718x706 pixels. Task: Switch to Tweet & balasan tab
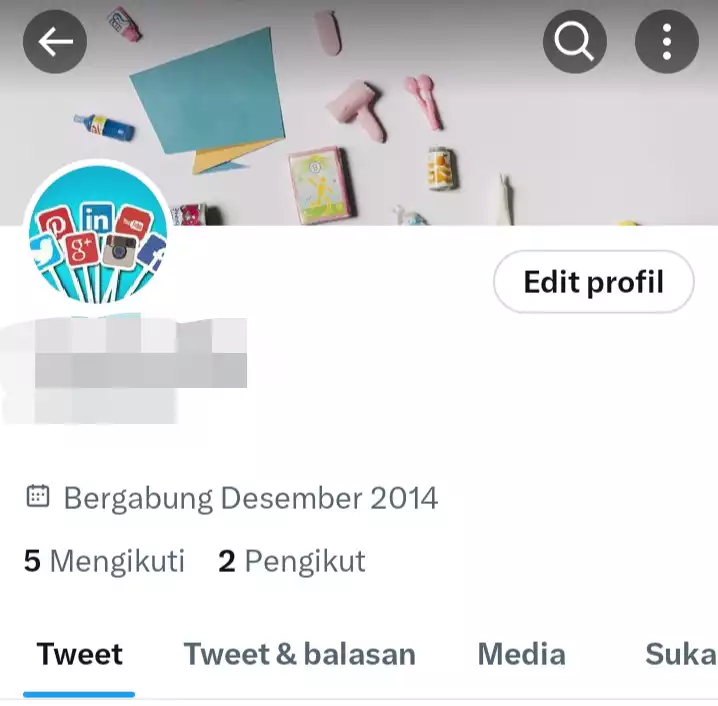pos(299,654)
